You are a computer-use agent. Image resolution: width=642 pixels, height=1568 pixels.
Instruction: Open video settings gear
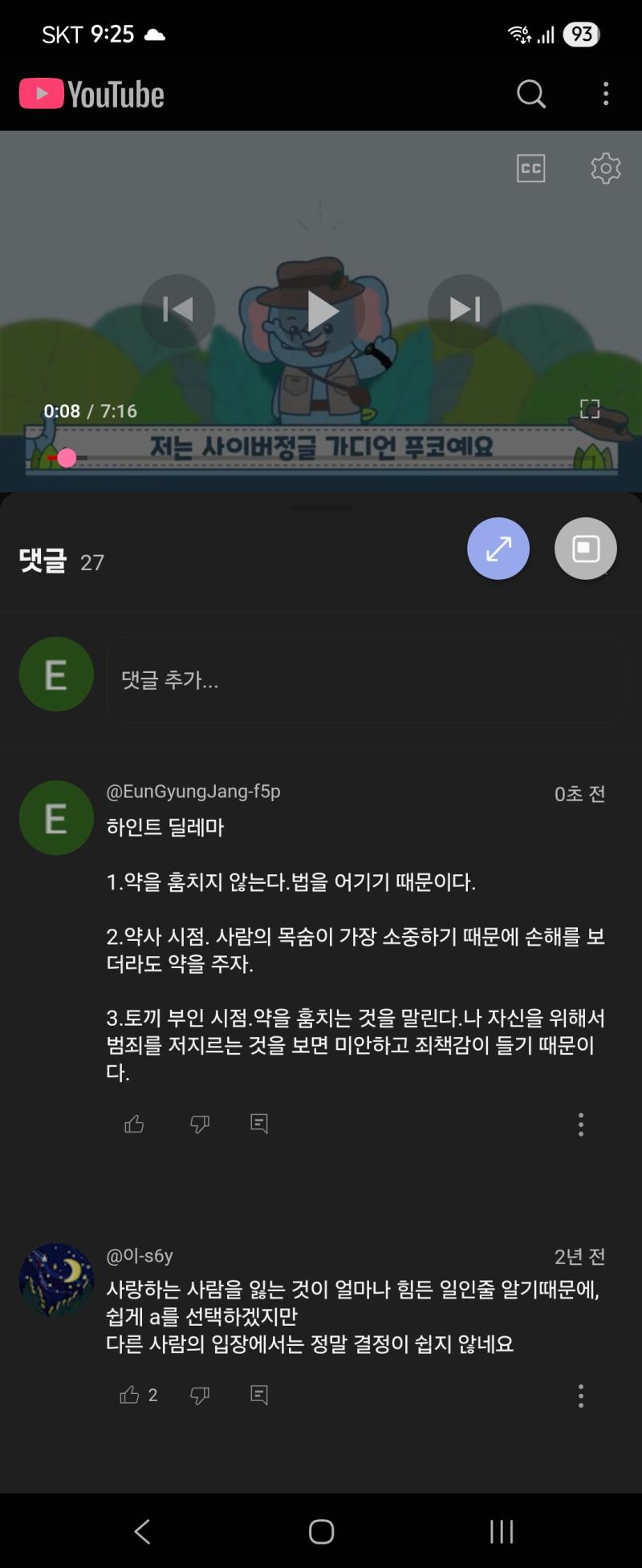[605, 168]
